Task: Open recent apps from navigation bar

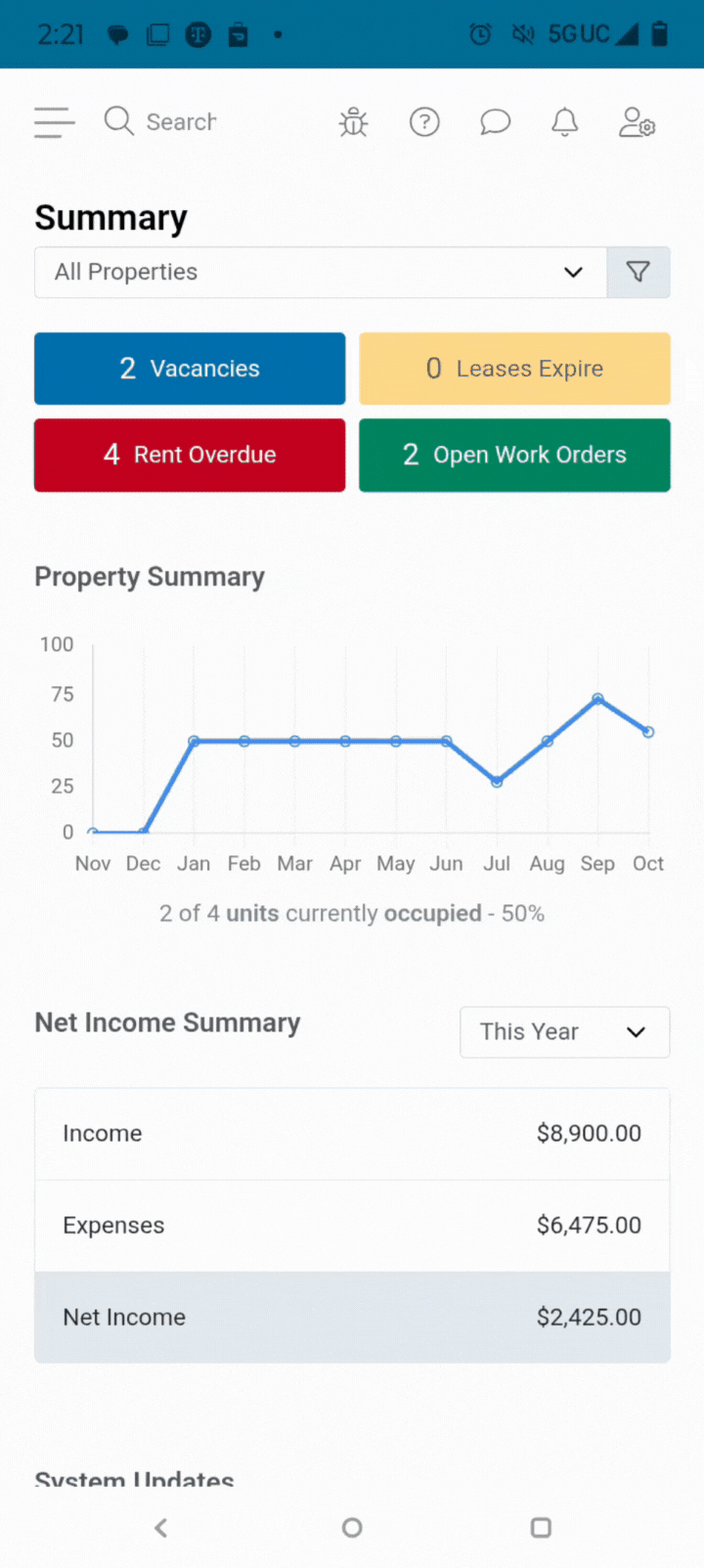Action: point(541,1527)
